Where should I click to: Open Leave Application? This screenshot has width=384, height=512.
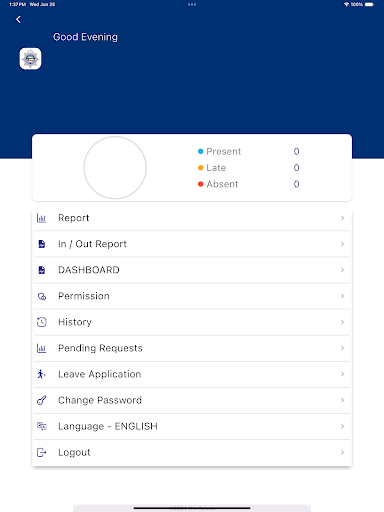192,374
